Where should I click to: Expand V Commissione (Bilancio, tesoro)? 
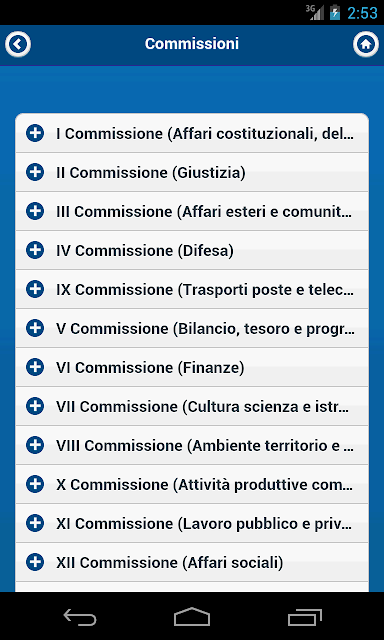(192, 328)
